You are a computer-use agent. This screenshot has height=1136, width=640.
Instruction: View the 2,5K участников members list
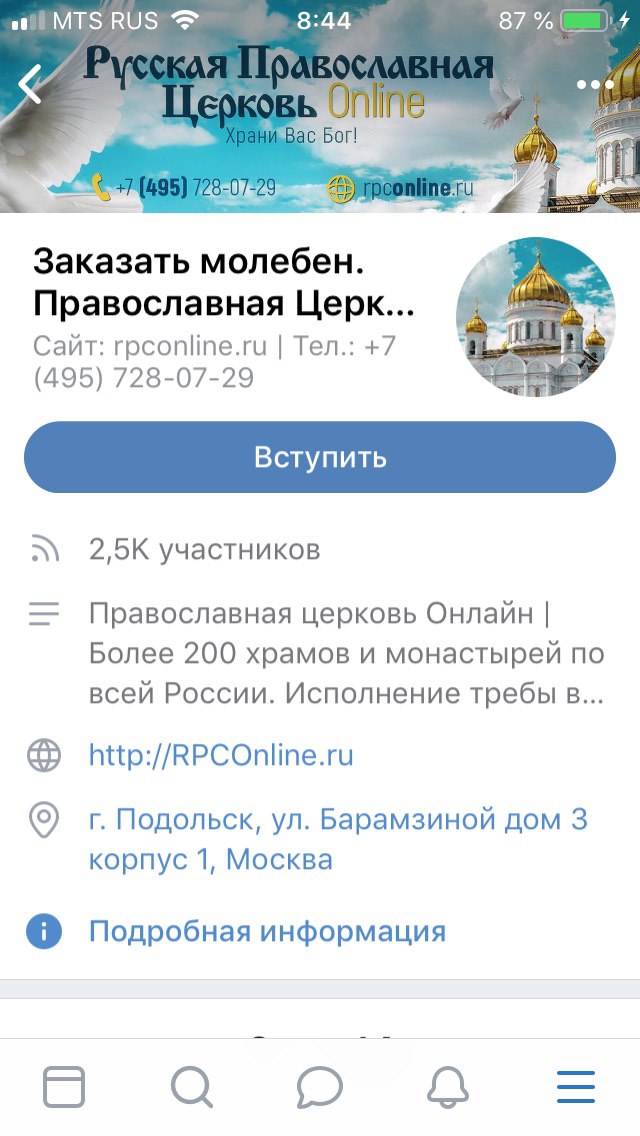pyautogui.click(x=204, y=549)
